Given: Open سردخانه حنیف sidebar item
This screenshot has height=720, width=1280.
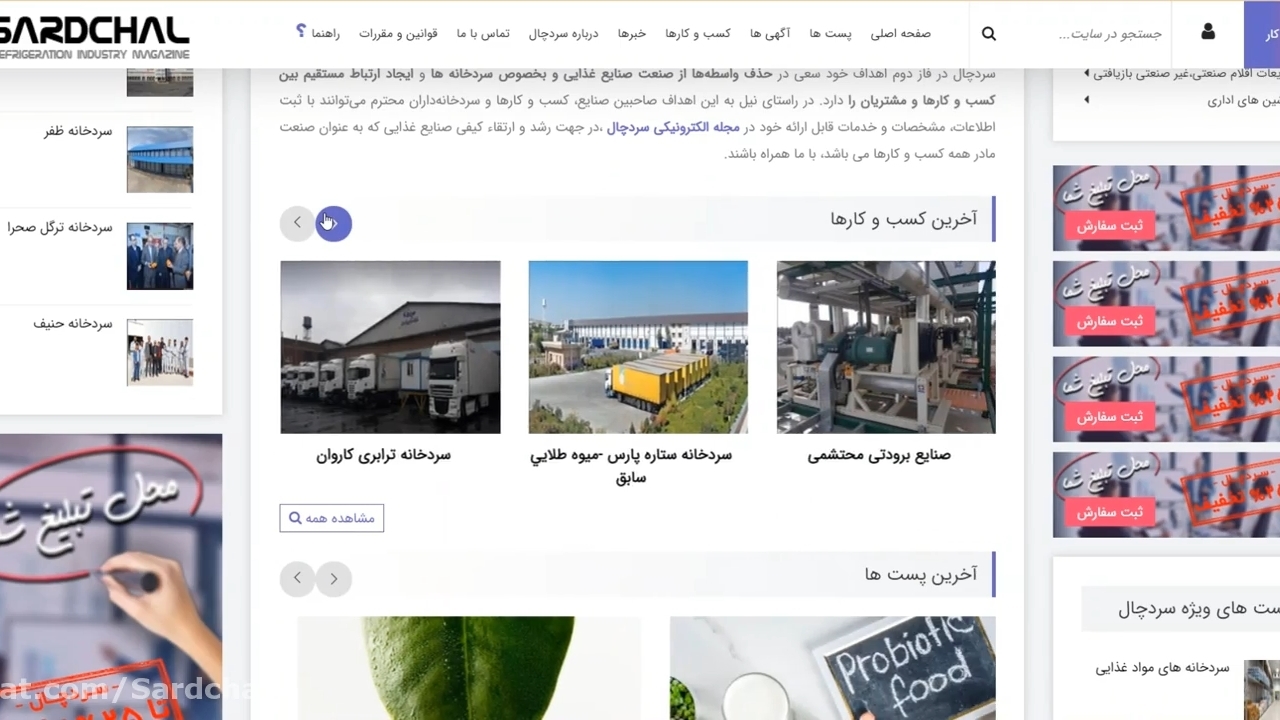Looking at the screenshot, I should pos(72,324).
